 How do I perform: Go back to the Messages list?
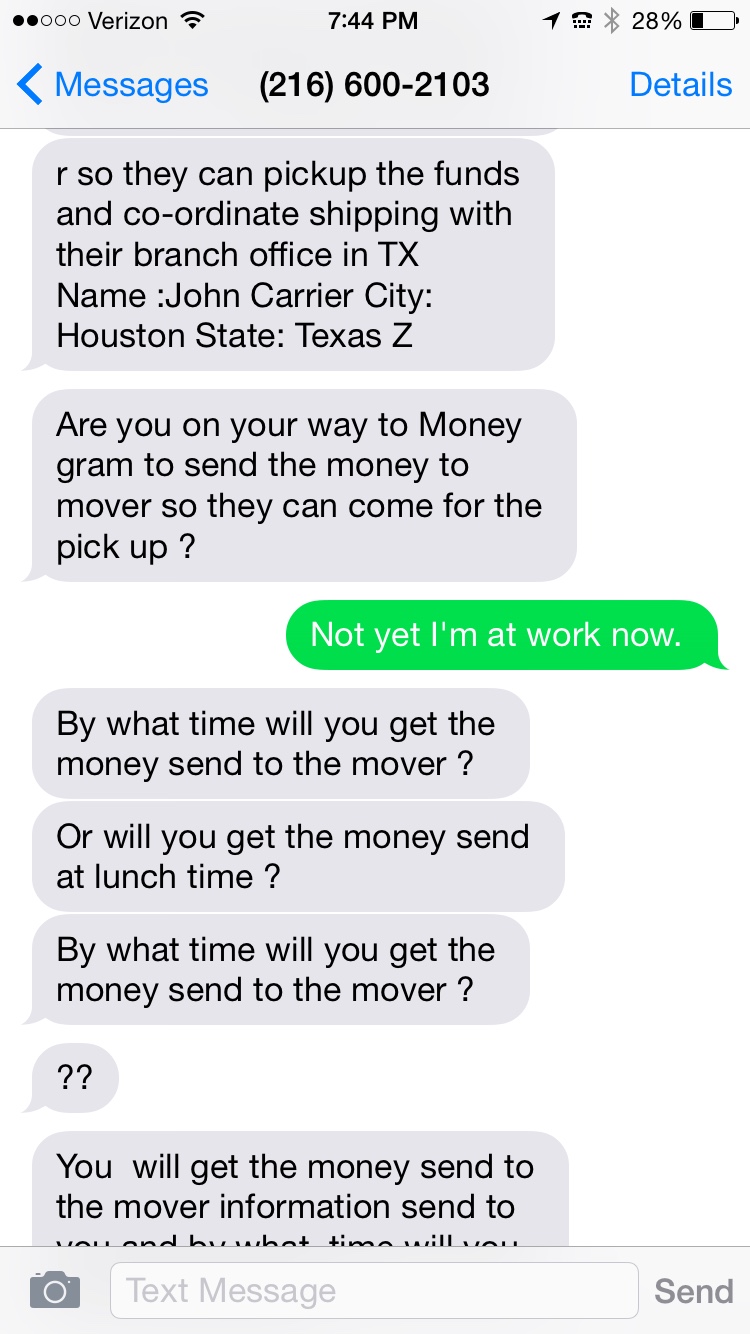(112, 85)
